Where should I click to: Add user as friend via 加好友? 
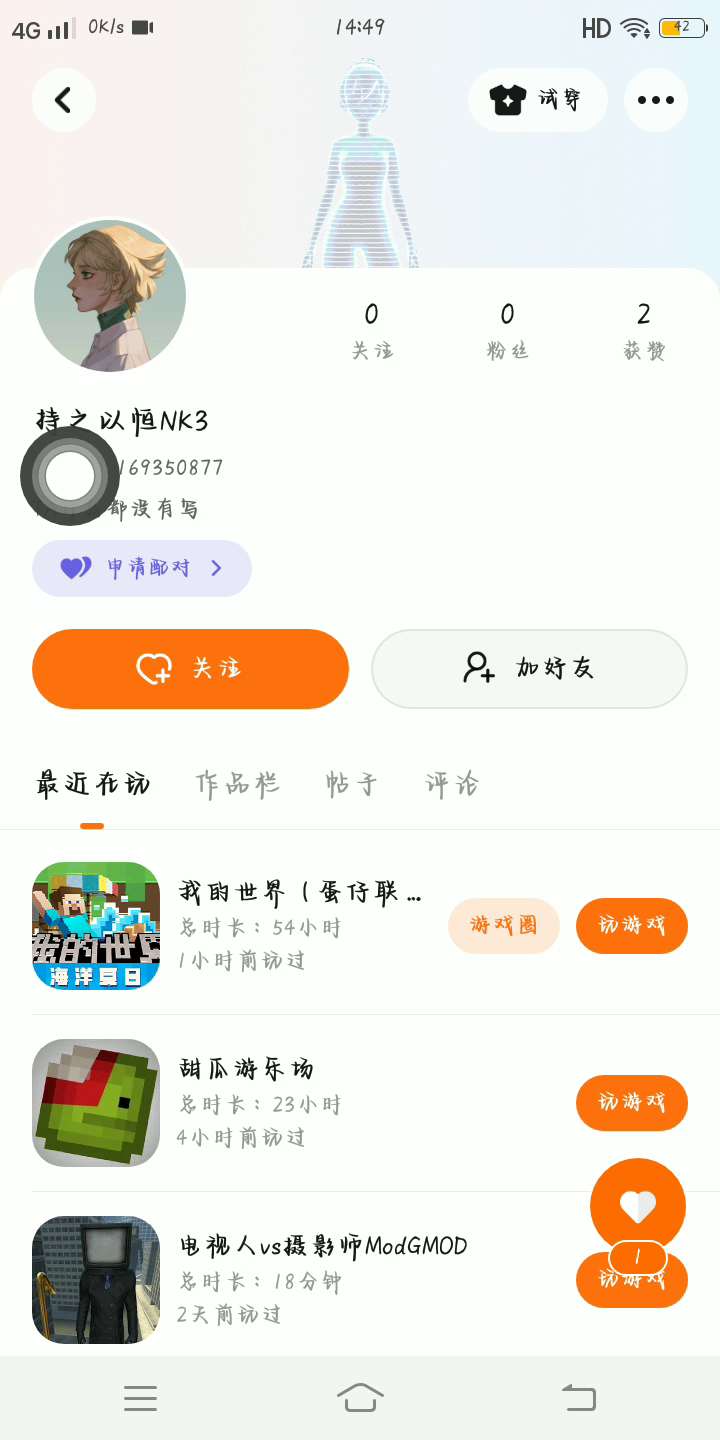[529, 669]
